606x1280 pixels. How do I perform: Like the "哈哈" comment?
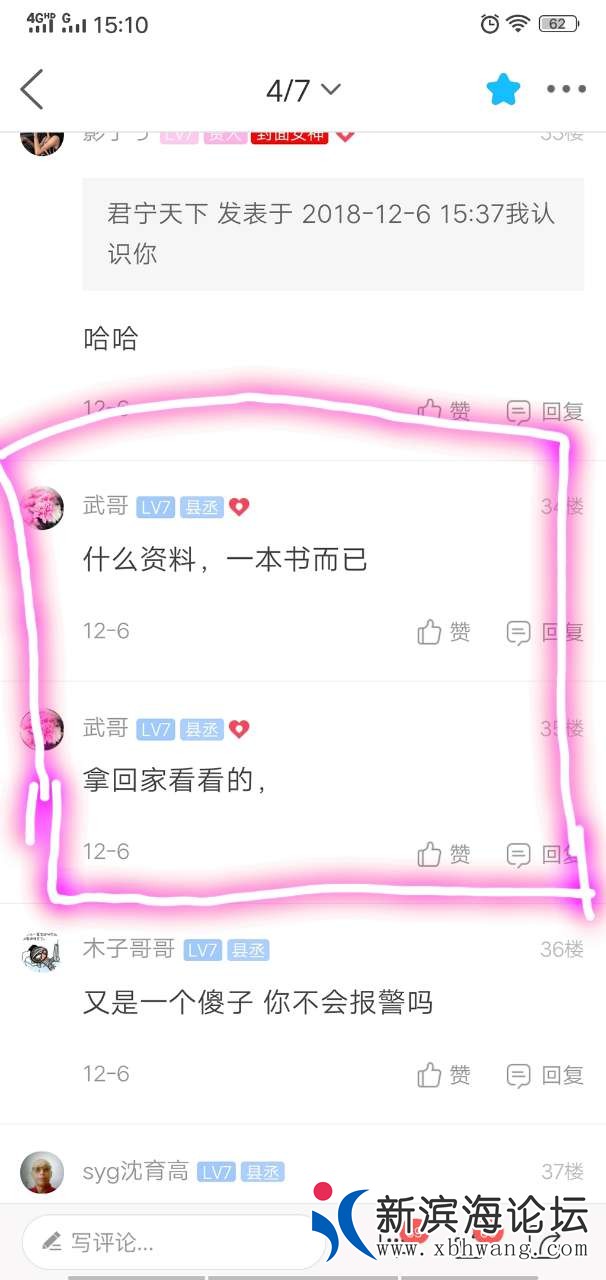[x=444, y=410]
